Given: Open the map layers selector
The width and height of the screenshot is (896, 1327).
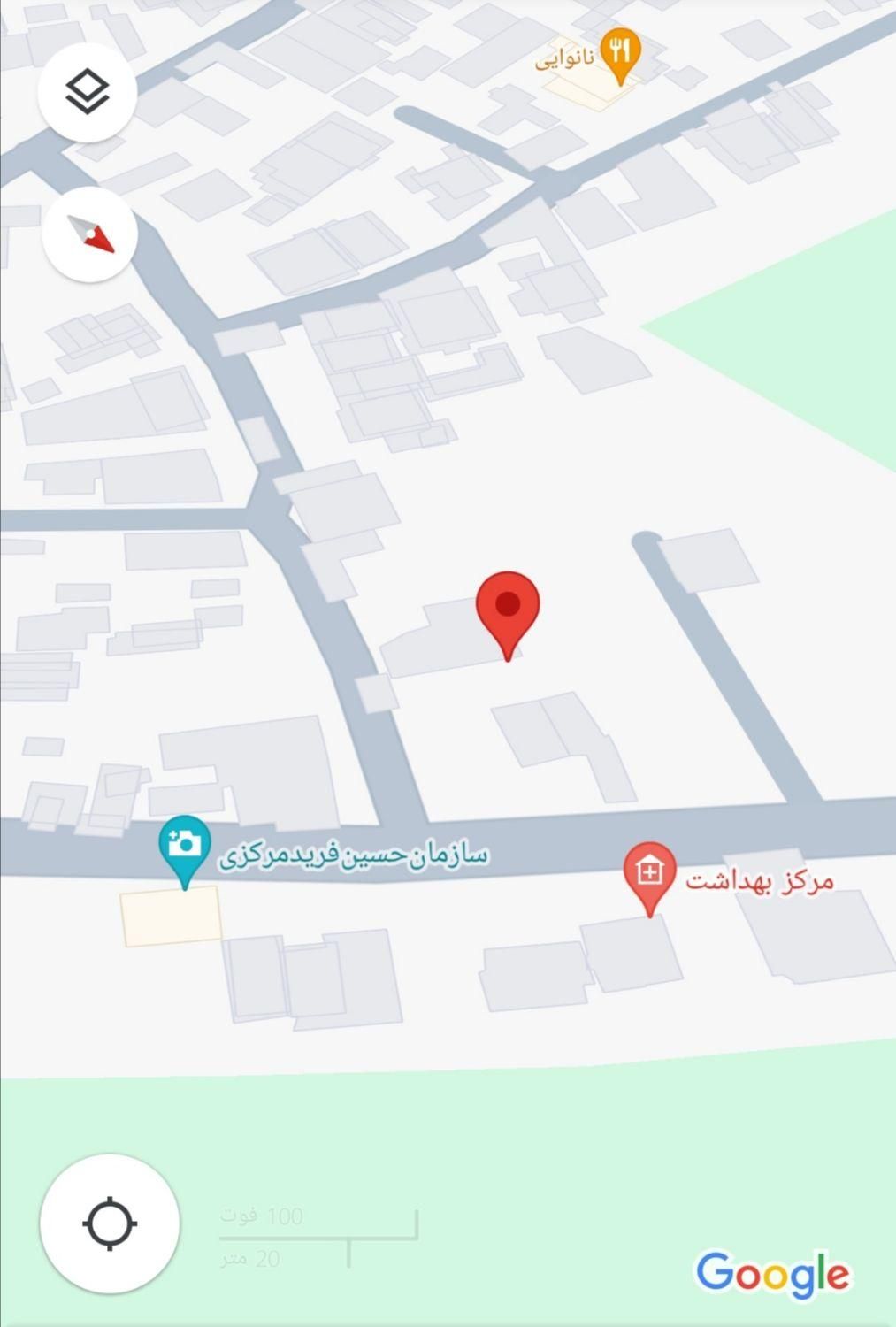Looking at the screenshot, I should click(x=87, y=92).
